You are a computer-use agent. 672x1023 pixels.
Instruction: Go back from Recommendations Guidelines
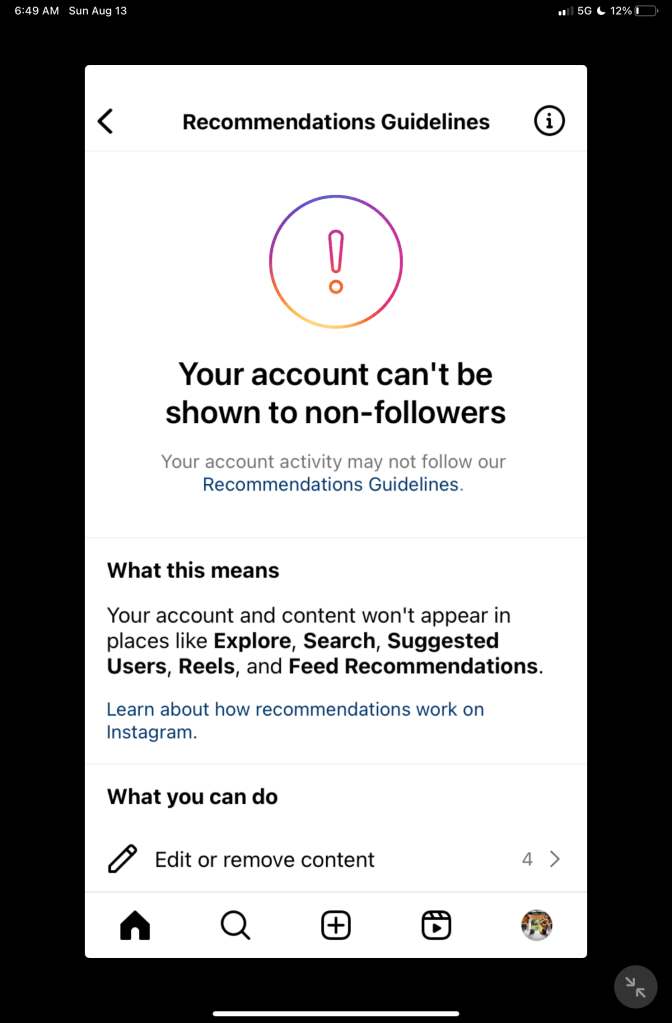[106, 122]
